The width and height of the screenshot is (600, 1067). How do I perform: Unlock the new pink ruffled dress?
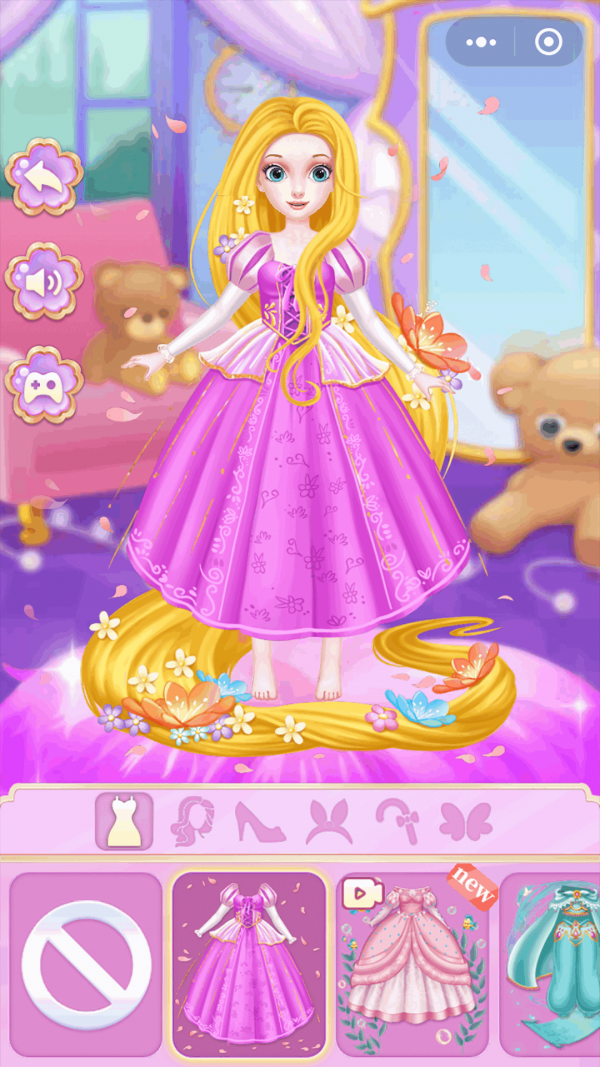pos(413,963)
